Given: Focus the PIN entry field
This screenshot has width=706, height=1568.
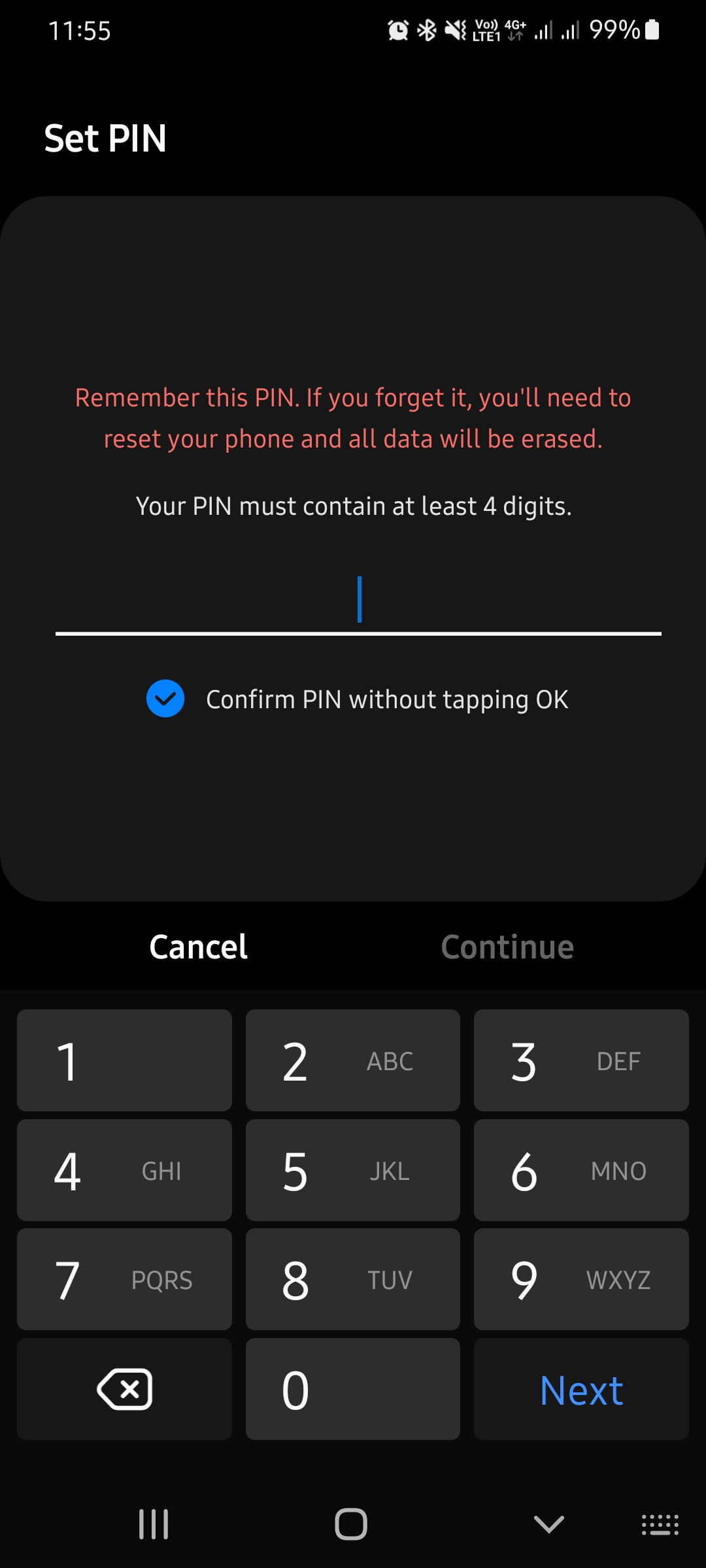Looking at the screenshot, I should (358, 600).
